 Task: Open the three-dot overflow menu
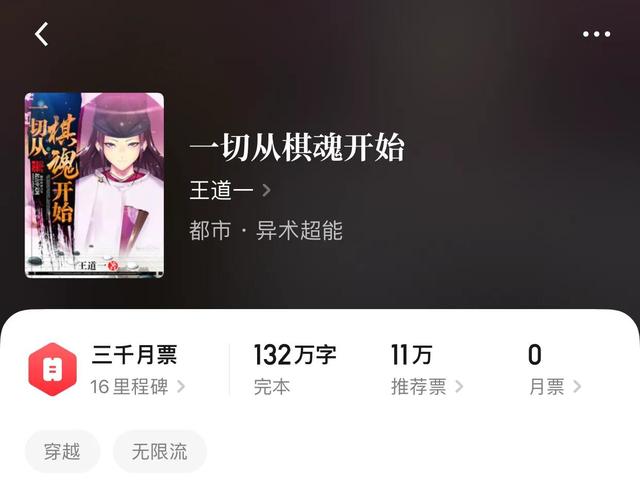point(596,34)
